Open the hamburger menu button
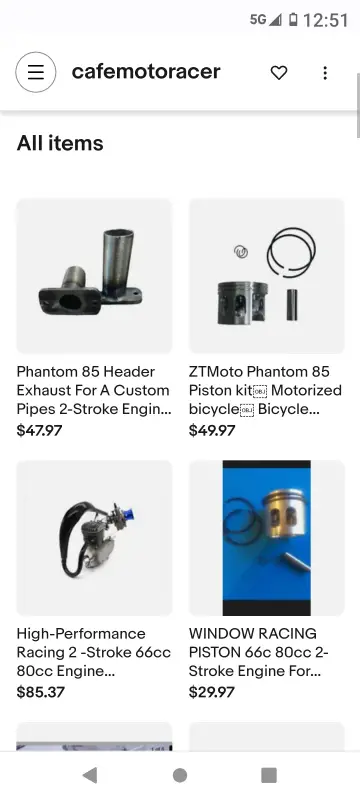This screenshot has height=800, width=360. (36, 72)
